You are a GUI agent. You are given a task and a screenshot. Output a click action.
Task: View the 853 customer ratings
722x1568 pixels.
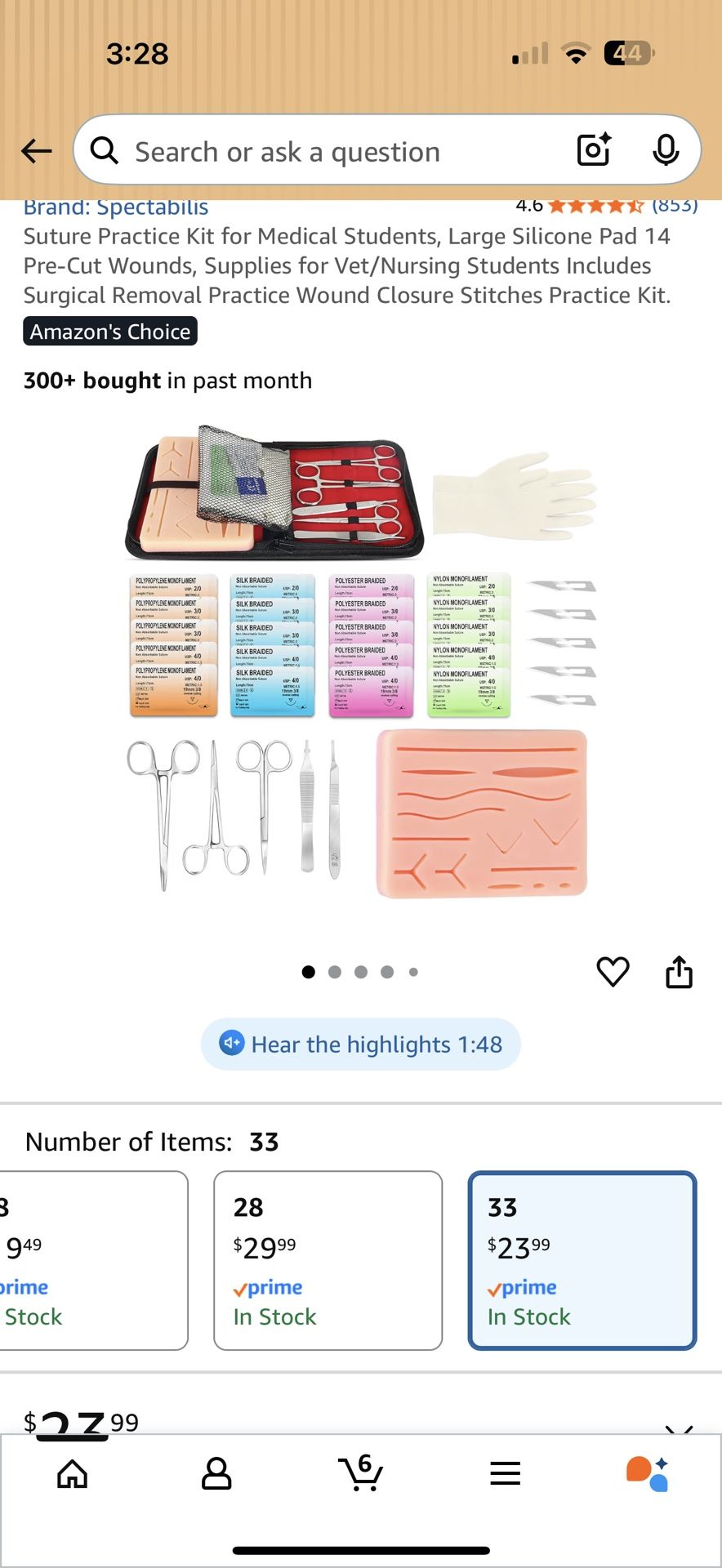(x=674, y=206)
